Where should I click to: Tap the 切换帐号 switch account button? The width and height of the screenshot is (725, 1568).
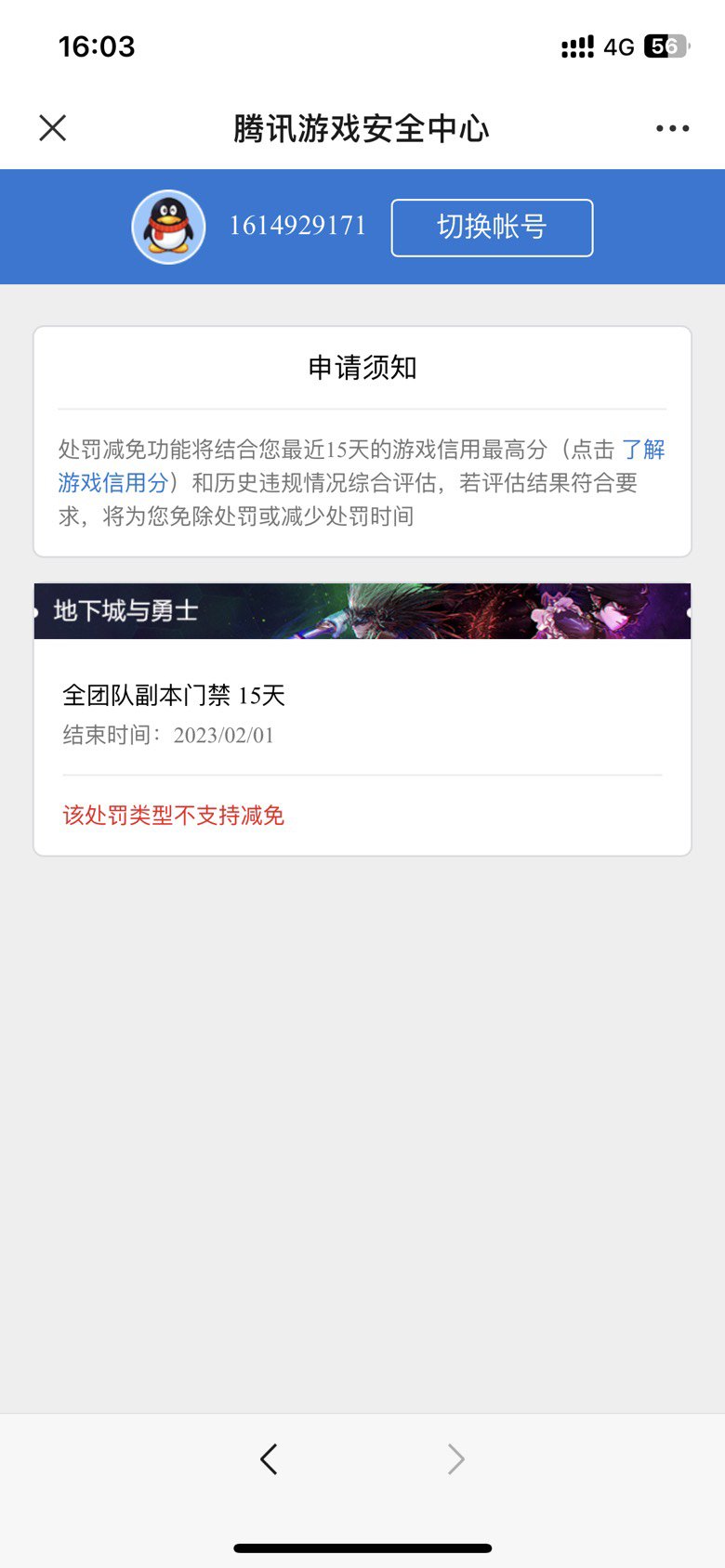(x=492, y=227)
